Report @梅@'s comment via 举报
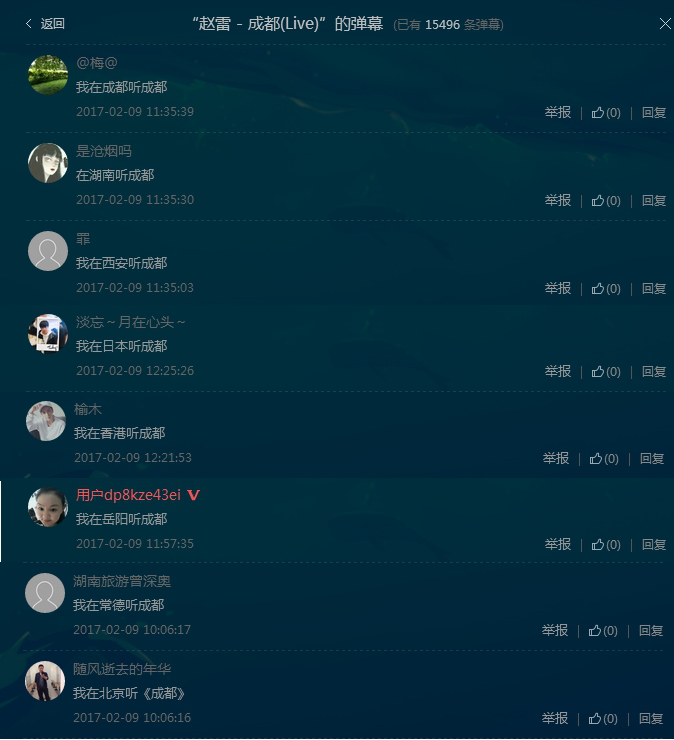Image resolution: width=674 pixels, height=740 pixels. tap(557, 113)
